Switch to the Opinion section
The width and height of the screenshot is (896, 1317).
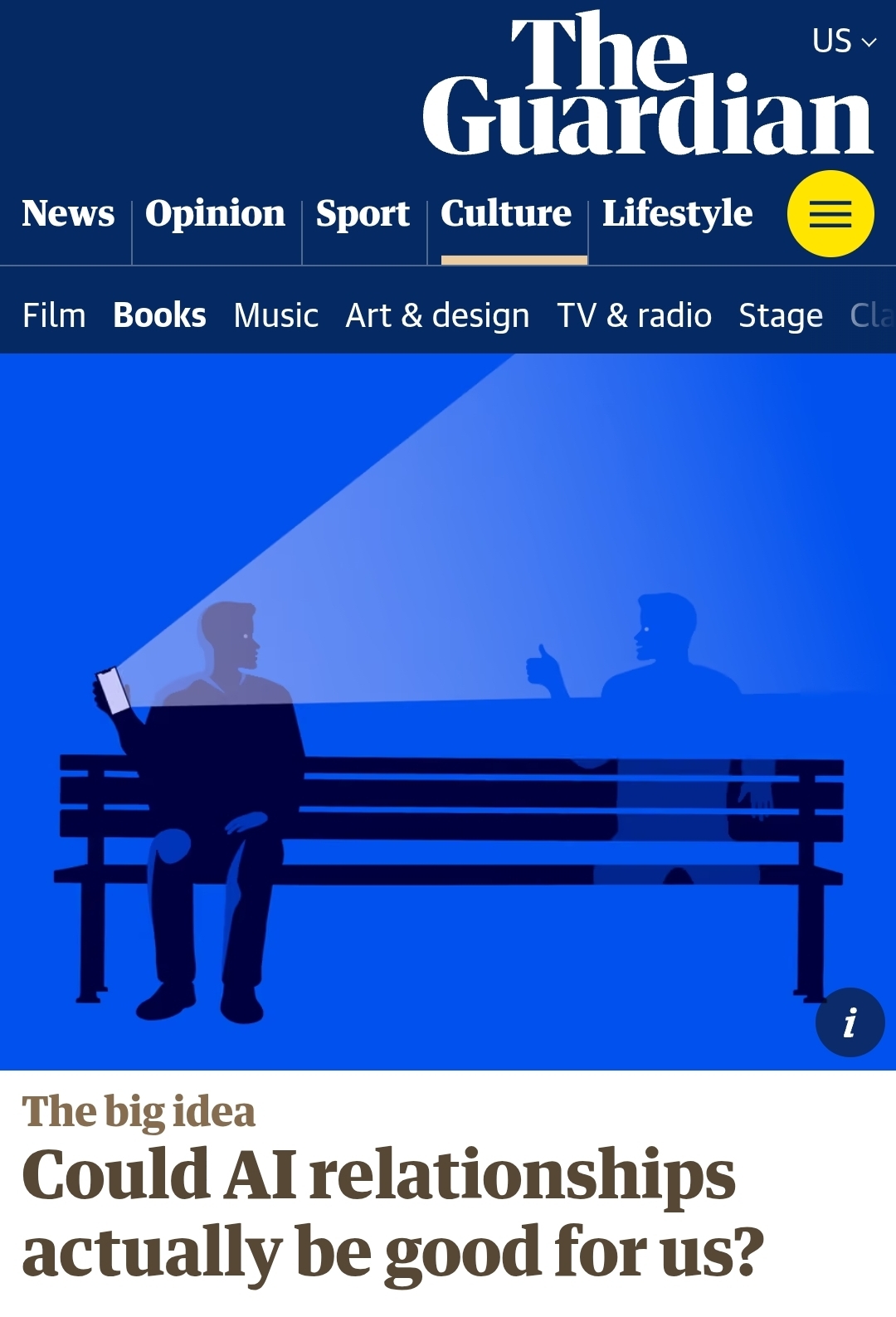[215, 214]
